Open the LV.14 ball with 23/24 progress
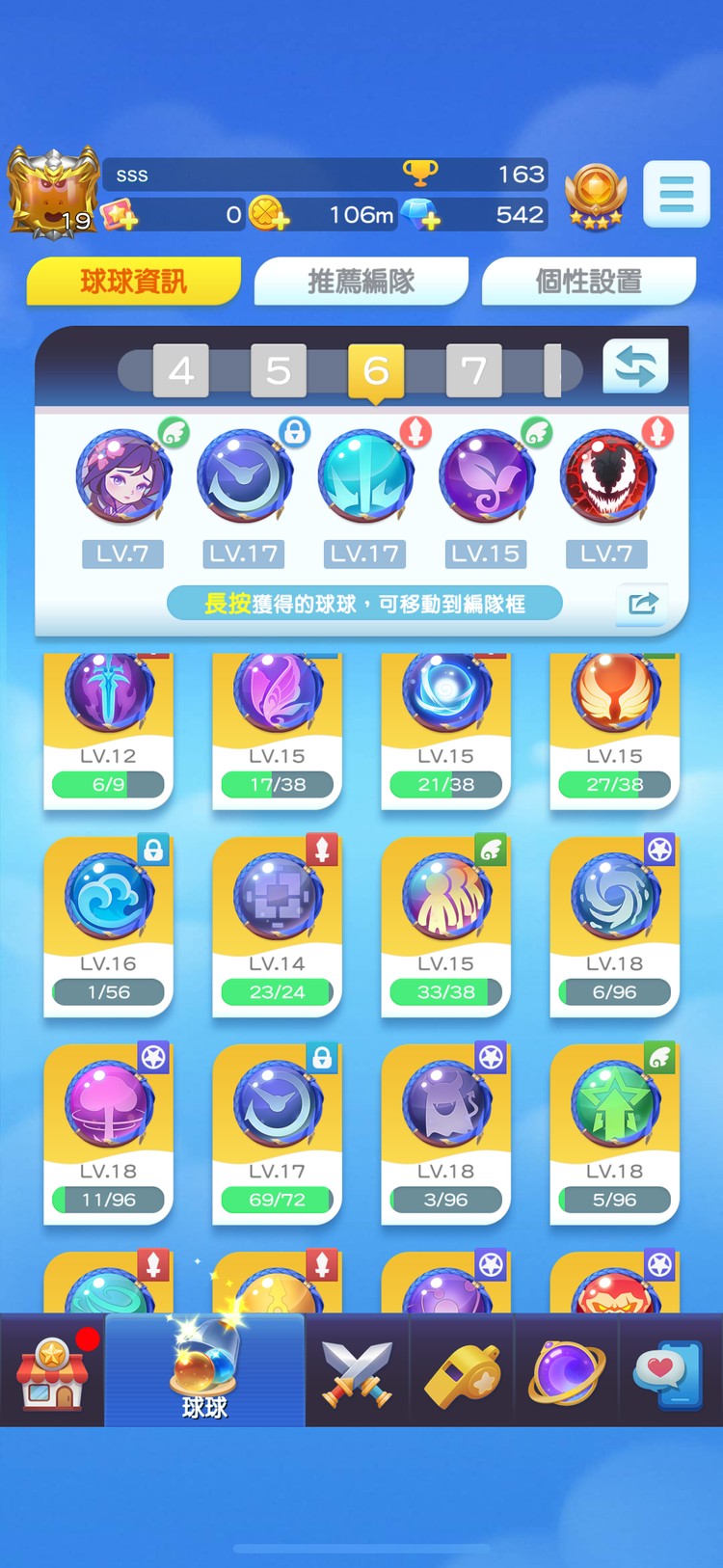The height and width of the screenshot is (1568, 723). pyautogui.click(x=277, y=926)
